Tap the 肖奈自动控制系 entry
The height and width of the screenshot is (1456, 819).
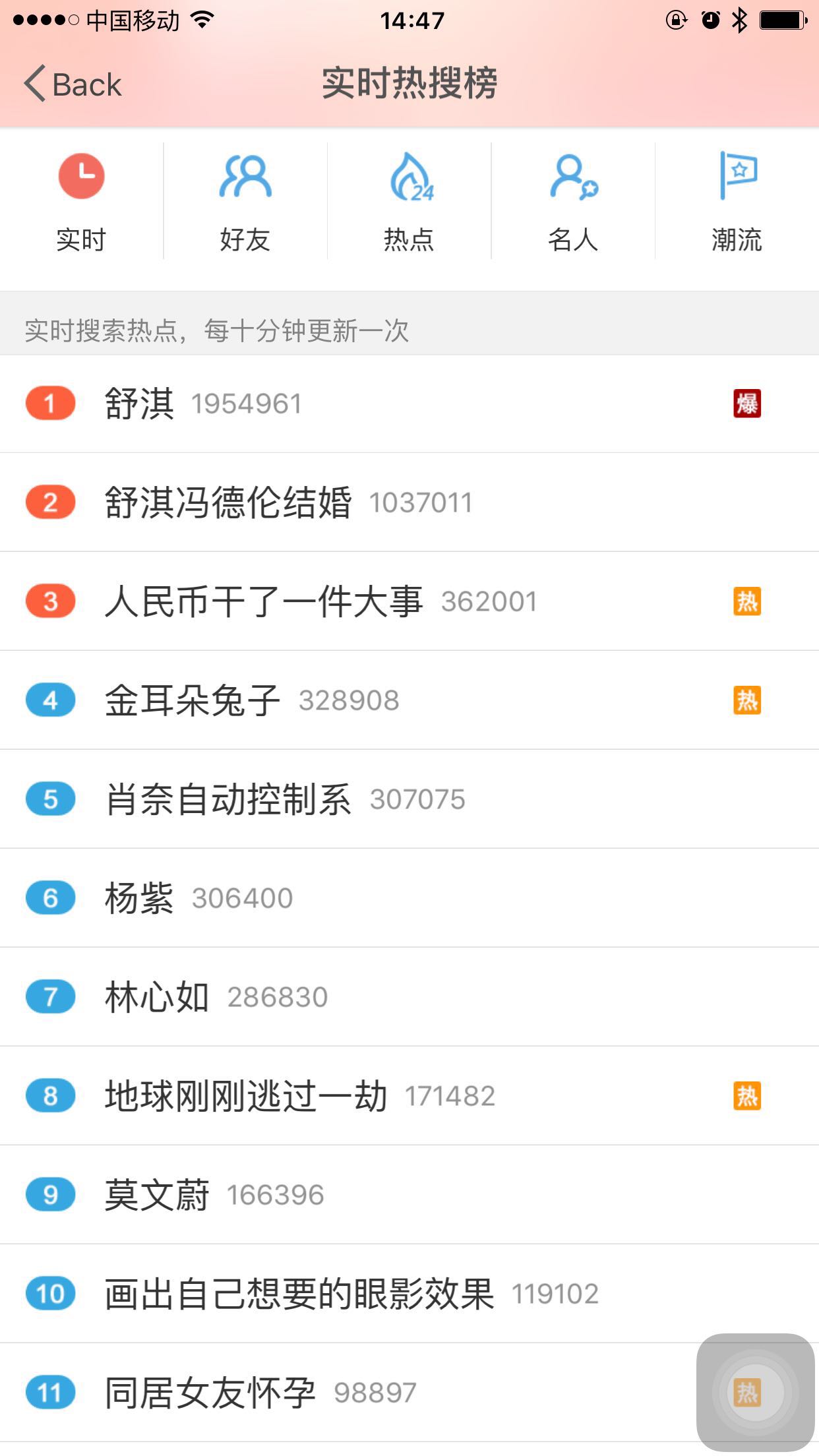409,799
